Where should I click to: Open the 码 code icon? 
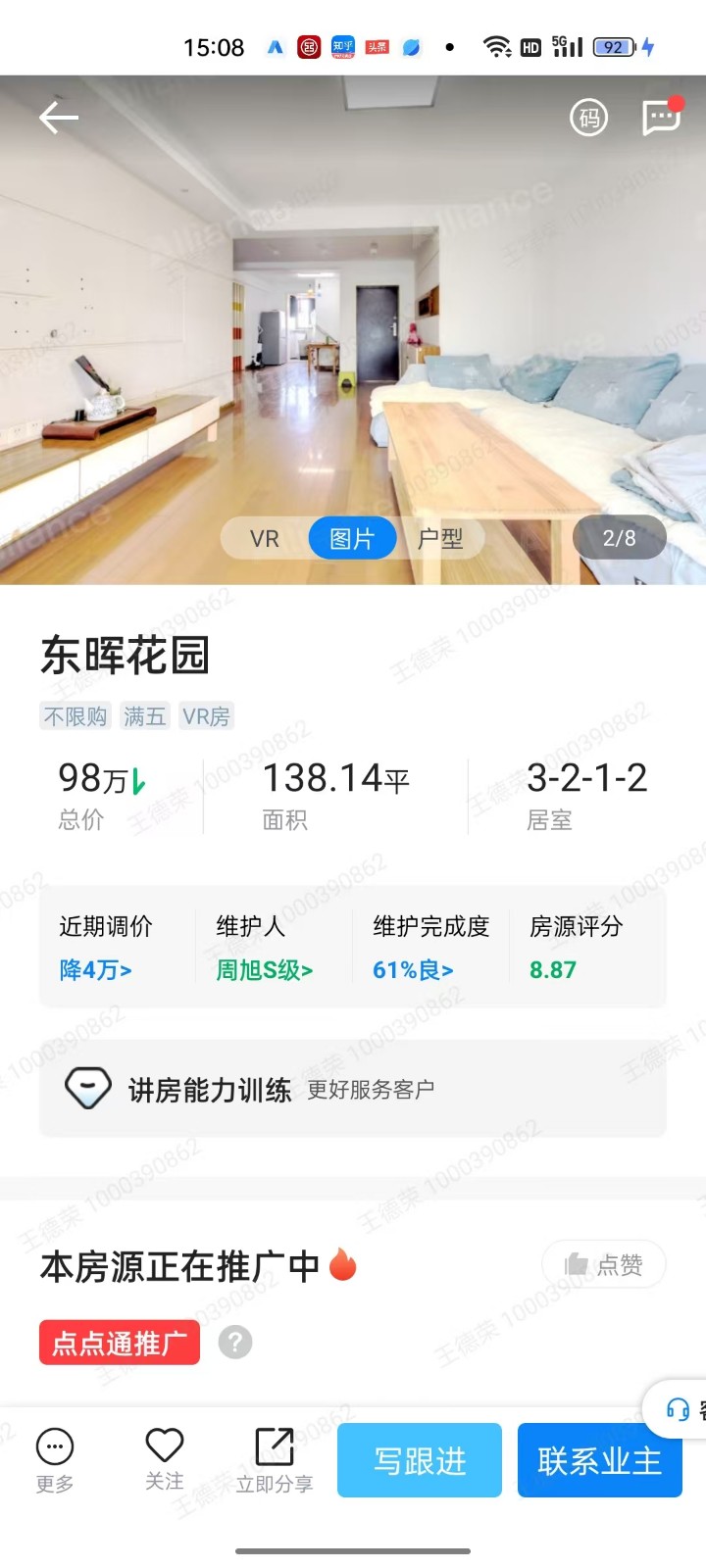click(x=588, y=119)
